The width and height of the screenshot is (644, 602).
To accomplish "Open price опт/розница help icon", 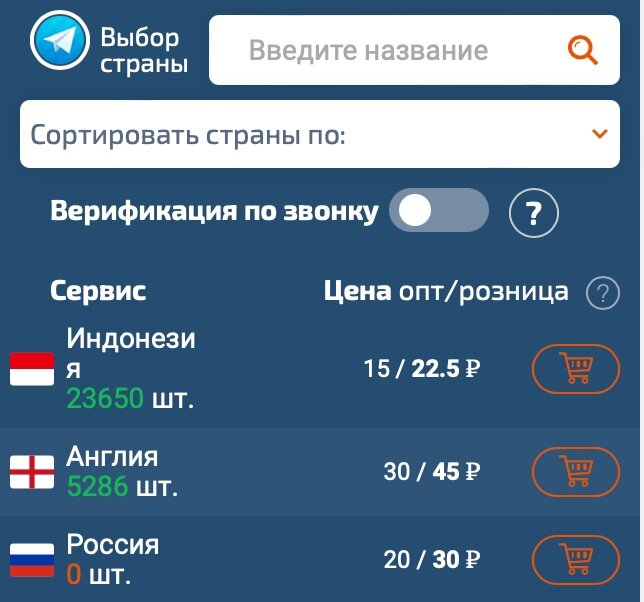I will (602, 294).
